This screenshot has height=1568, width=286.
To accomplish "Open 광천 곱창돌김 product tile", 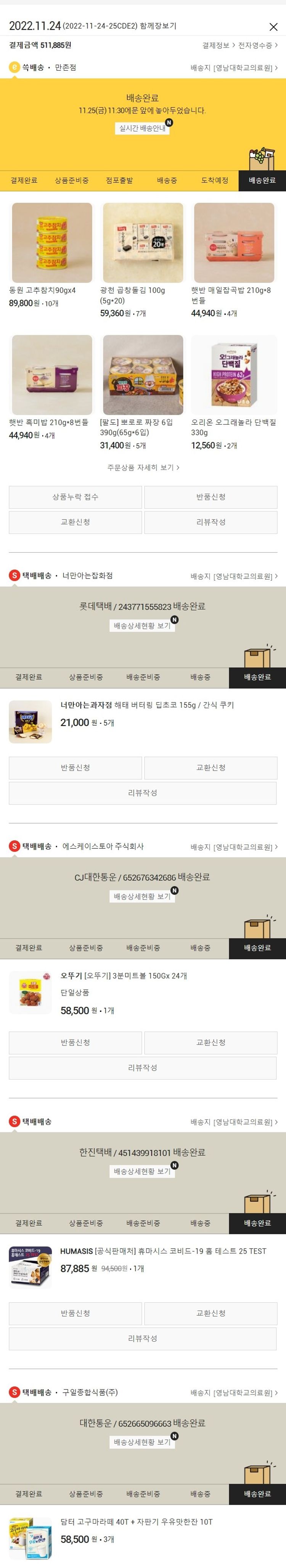I will [x=143, y=243].
